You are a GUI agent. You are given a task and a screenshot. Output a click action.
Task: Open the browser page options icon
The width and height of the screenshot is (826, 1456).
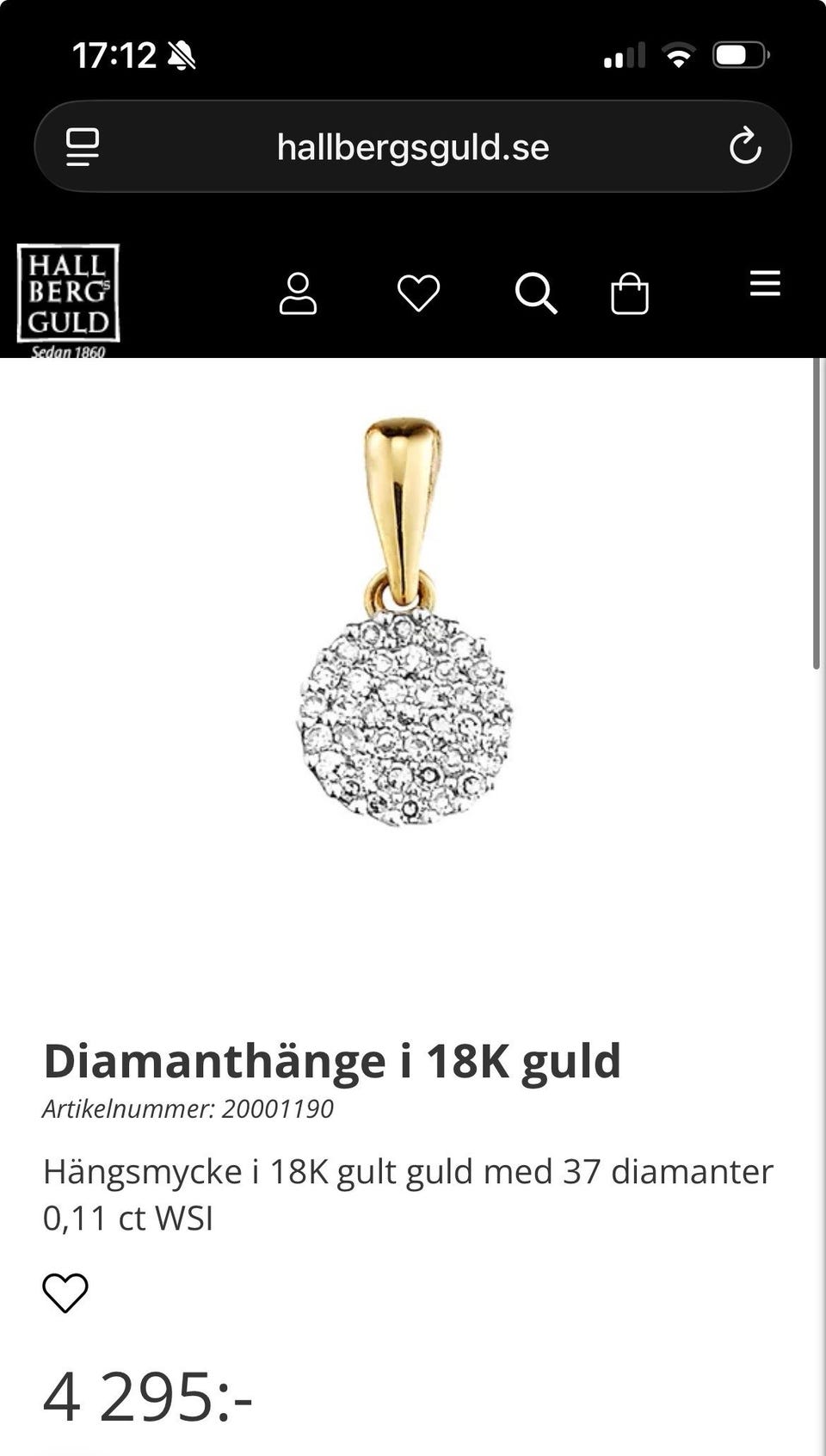tap(83, 147)
